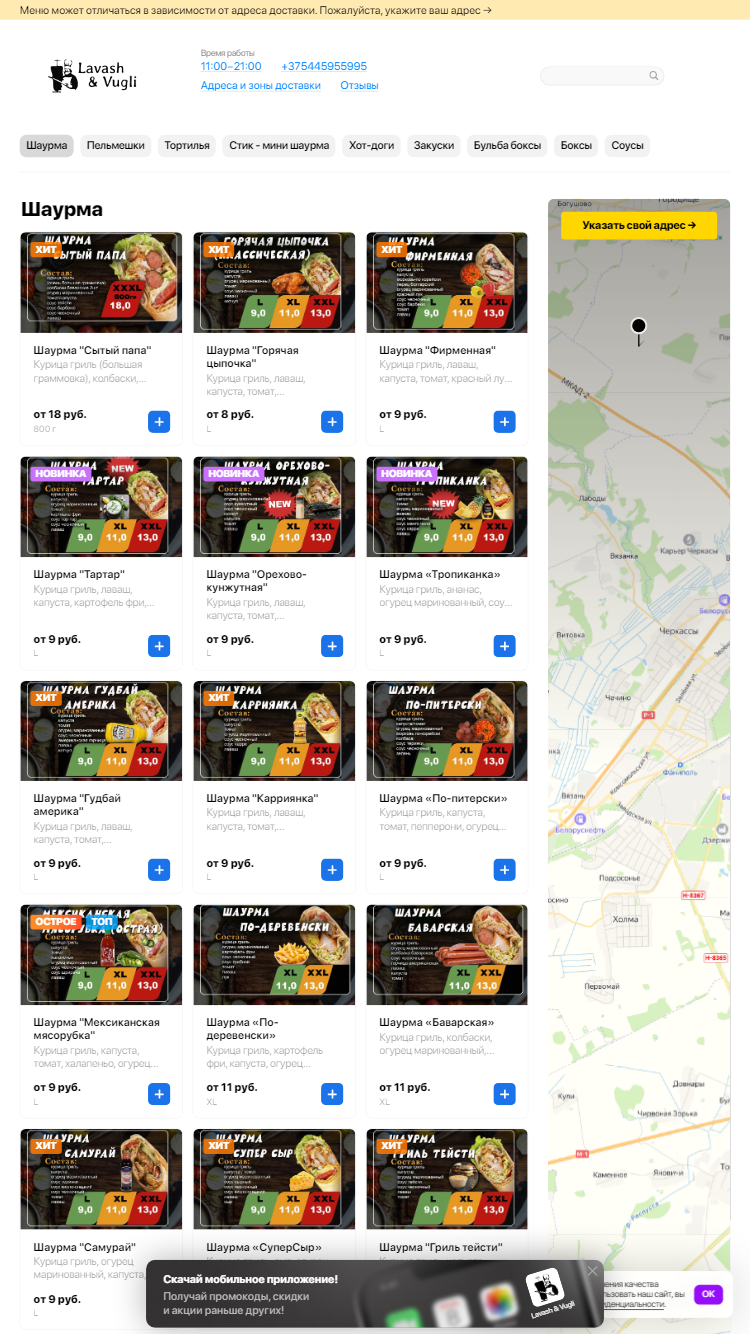The width and height of the screenshot is (750, 1334).
Task: Add Шаурма "Горячая цыпочка" to cart
Action: [x=332, y=422]
